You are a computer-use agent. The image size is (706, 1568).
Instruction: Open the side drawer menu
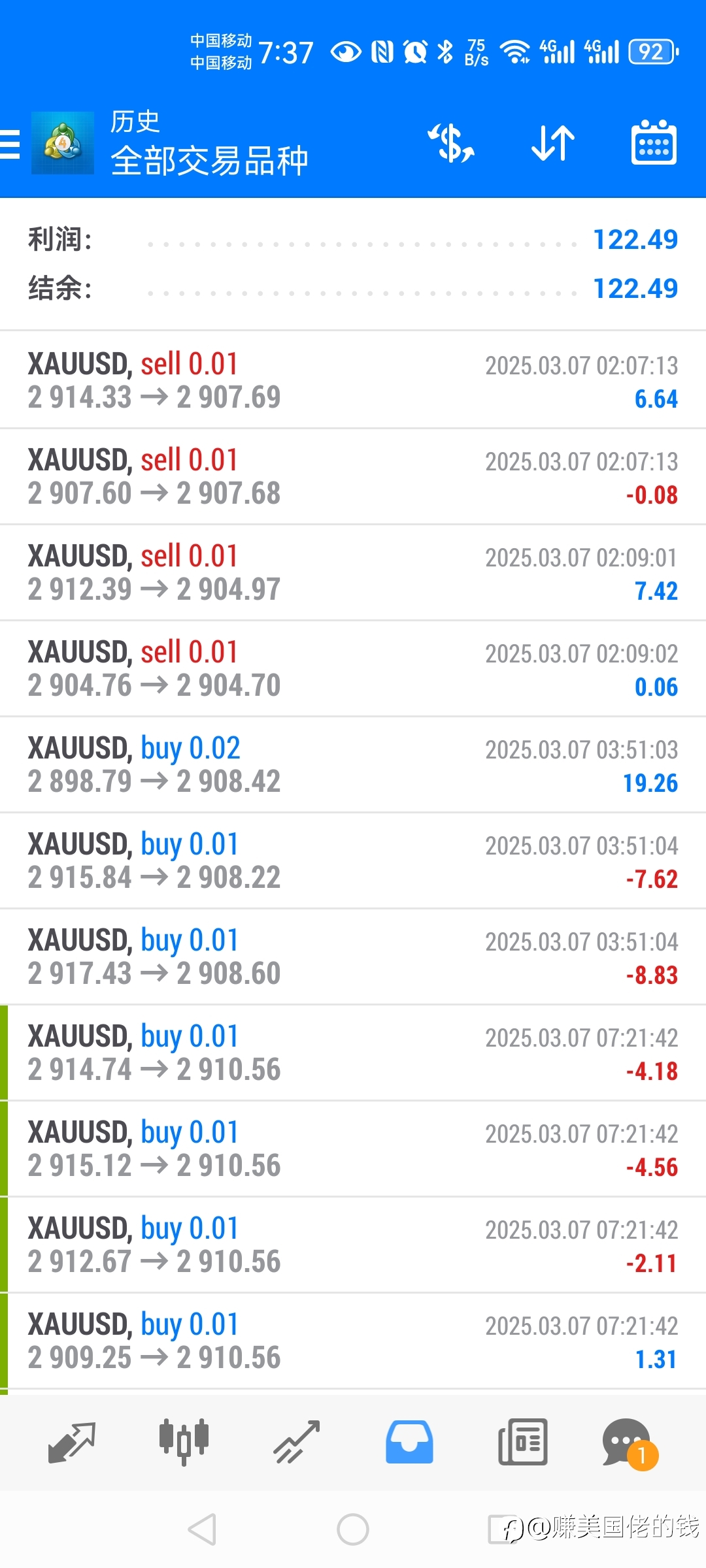(10, 144)
